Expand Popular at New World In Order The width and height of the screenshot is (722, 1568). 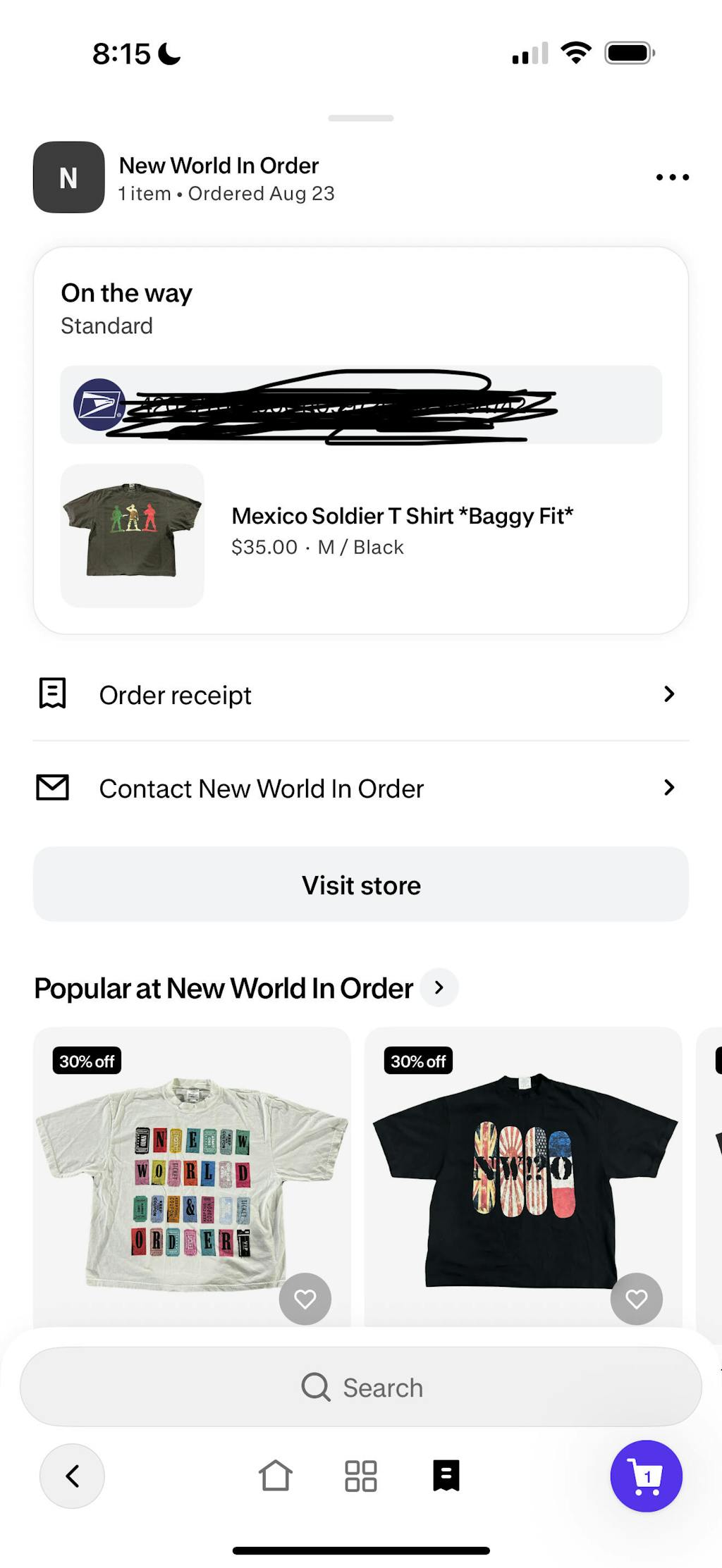[439, 987]
